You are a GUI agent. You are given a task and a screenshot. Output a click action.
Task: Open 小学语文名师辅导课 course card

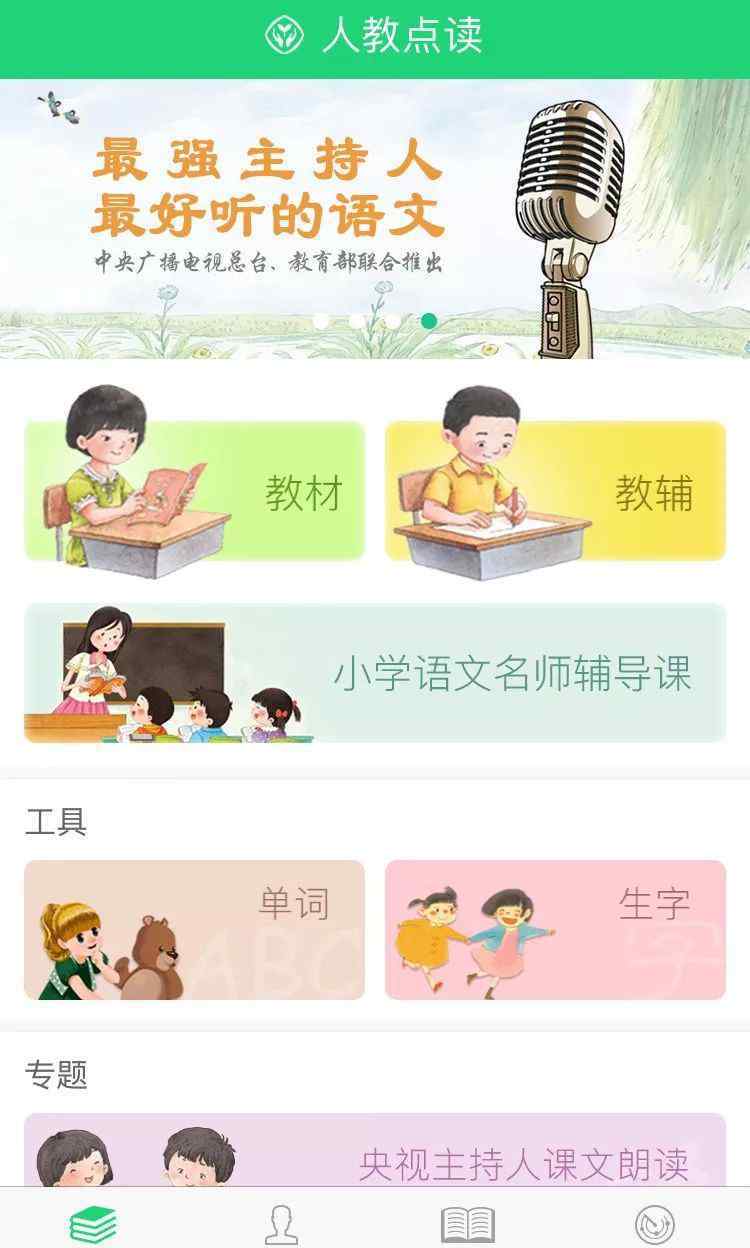coord(375,673)
